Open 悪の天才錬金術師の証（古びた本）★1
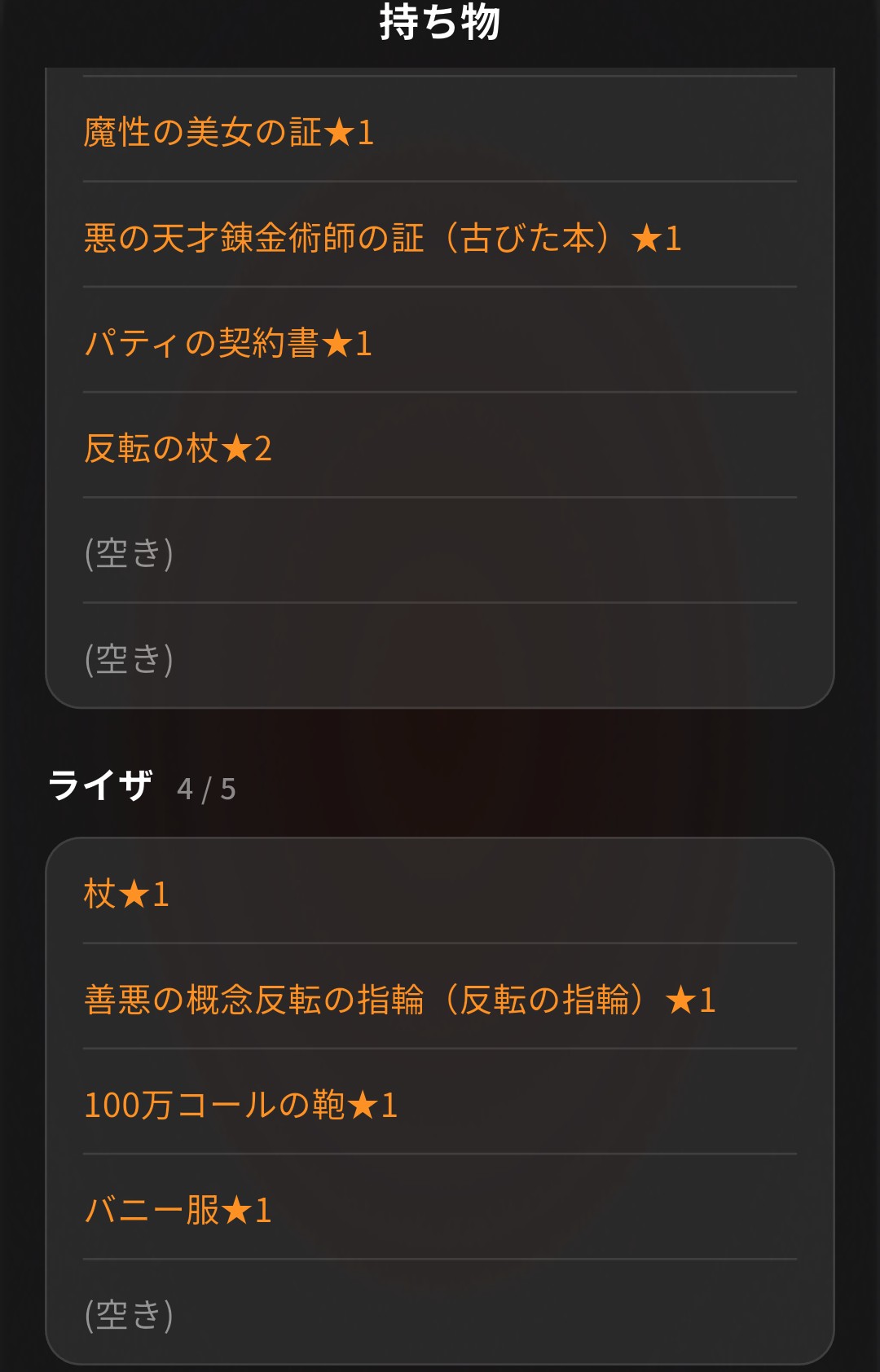Viewport: 880px width, 1372px height. coord(440,235)
